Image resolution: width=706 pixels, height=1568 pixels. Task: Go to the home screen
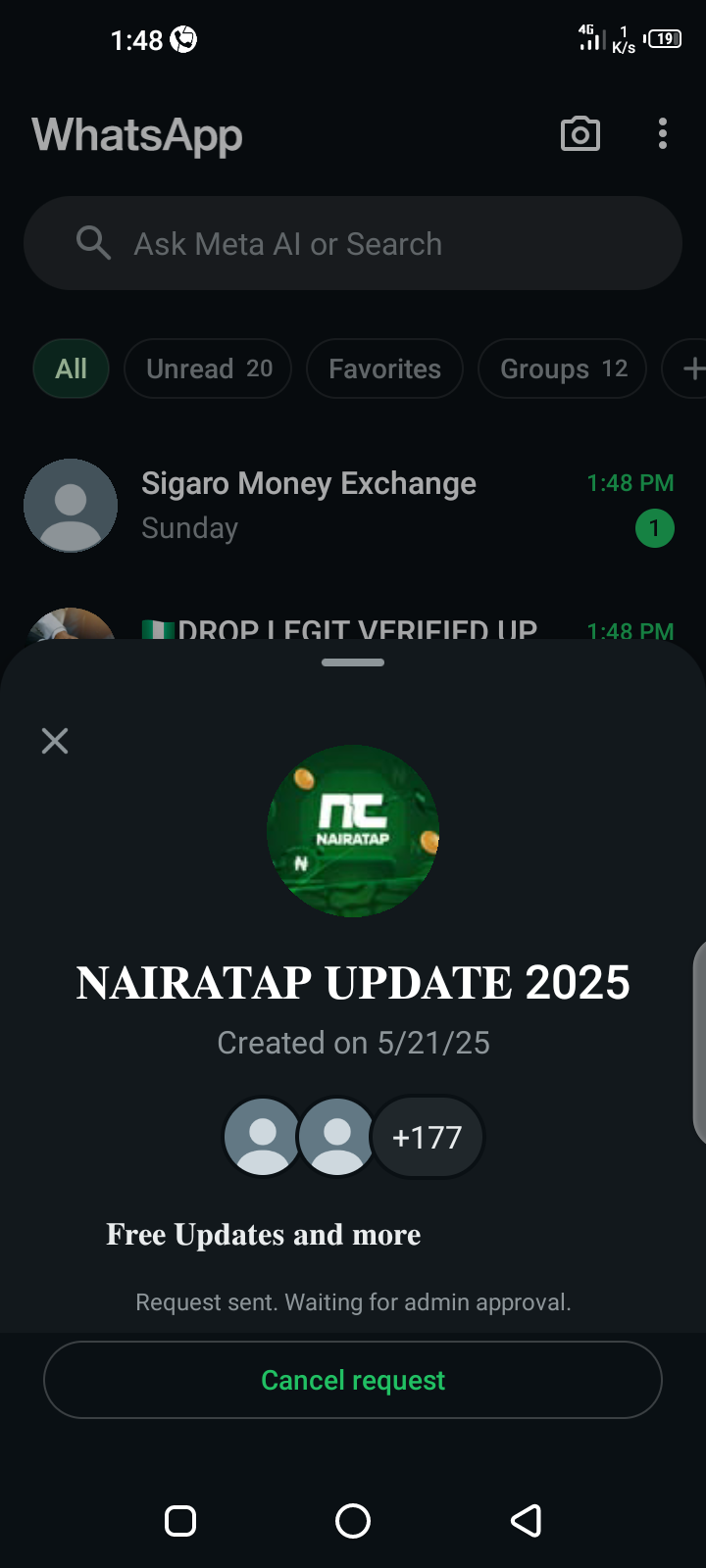[353, 1521]
